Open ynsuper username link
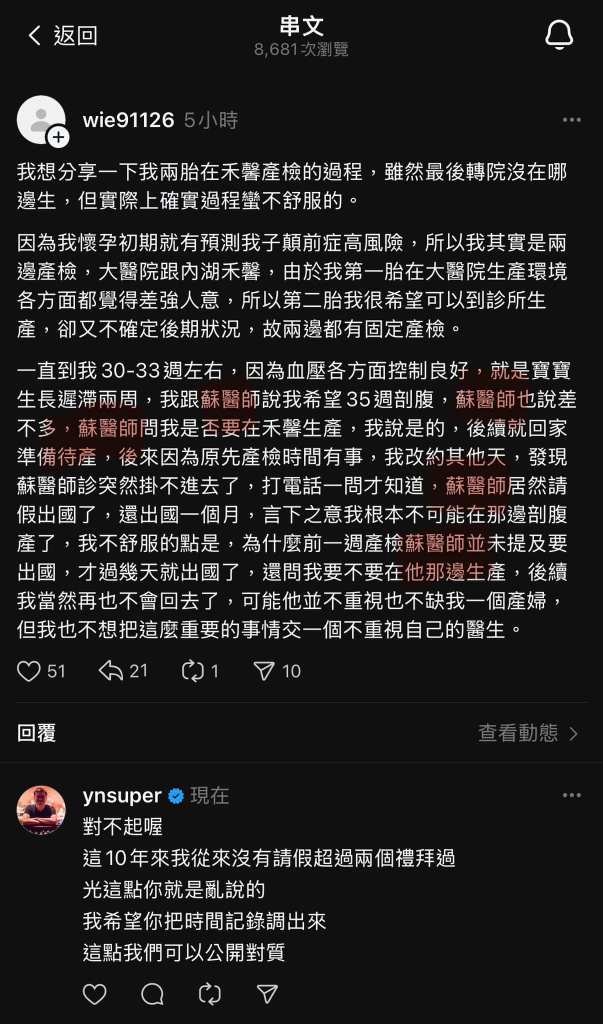Screen dimensions: 603x1024 pyautogui.click(x=122, y=796)
